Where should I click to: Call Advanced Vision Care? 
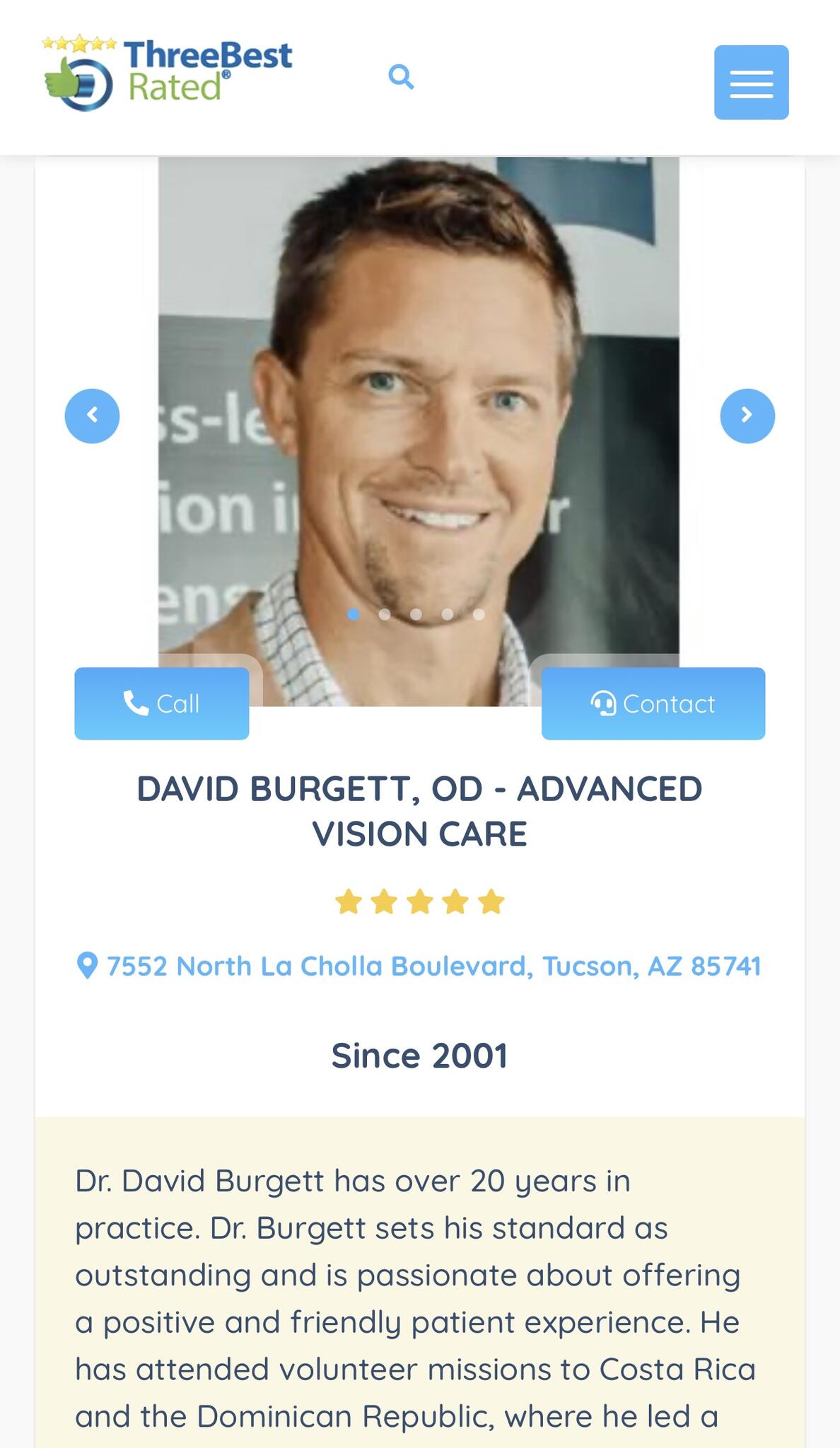(x=162, y=703)
